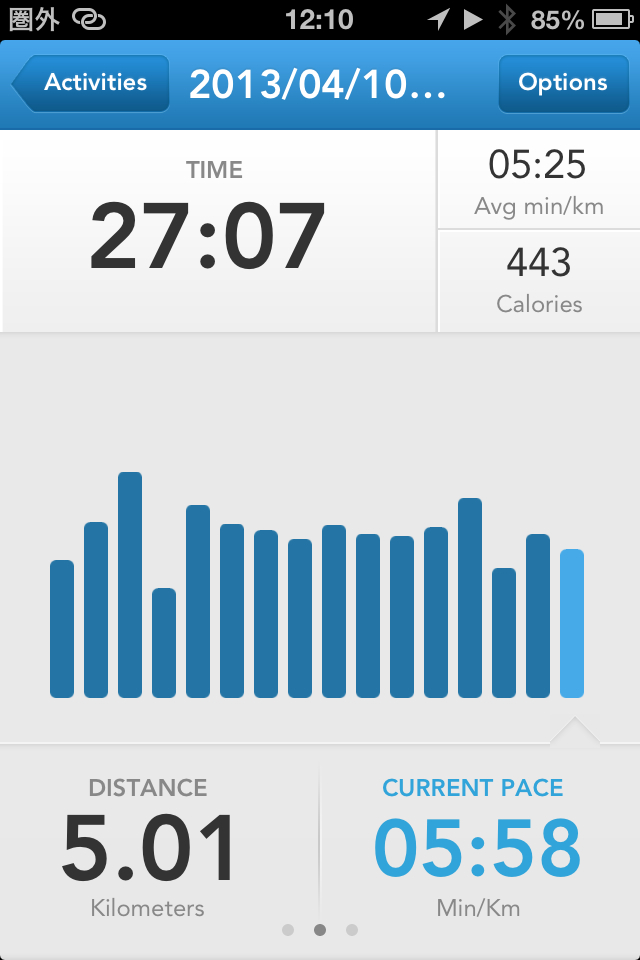Select the tallest bar in pace chart
640x960 pixels.
[x=130, y=585]
